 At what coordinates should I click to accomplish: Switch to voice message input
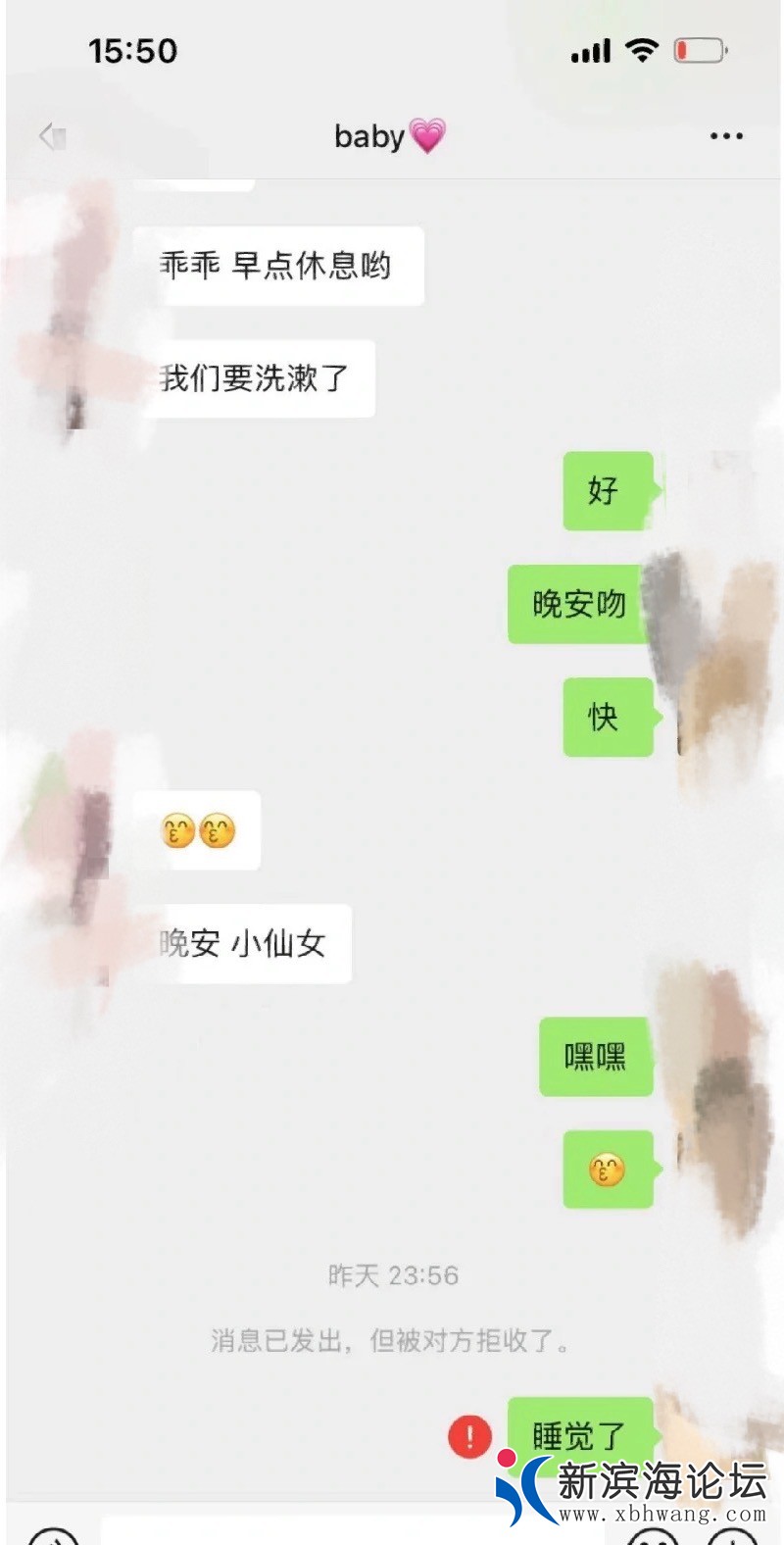click(x=53, y=1536)
